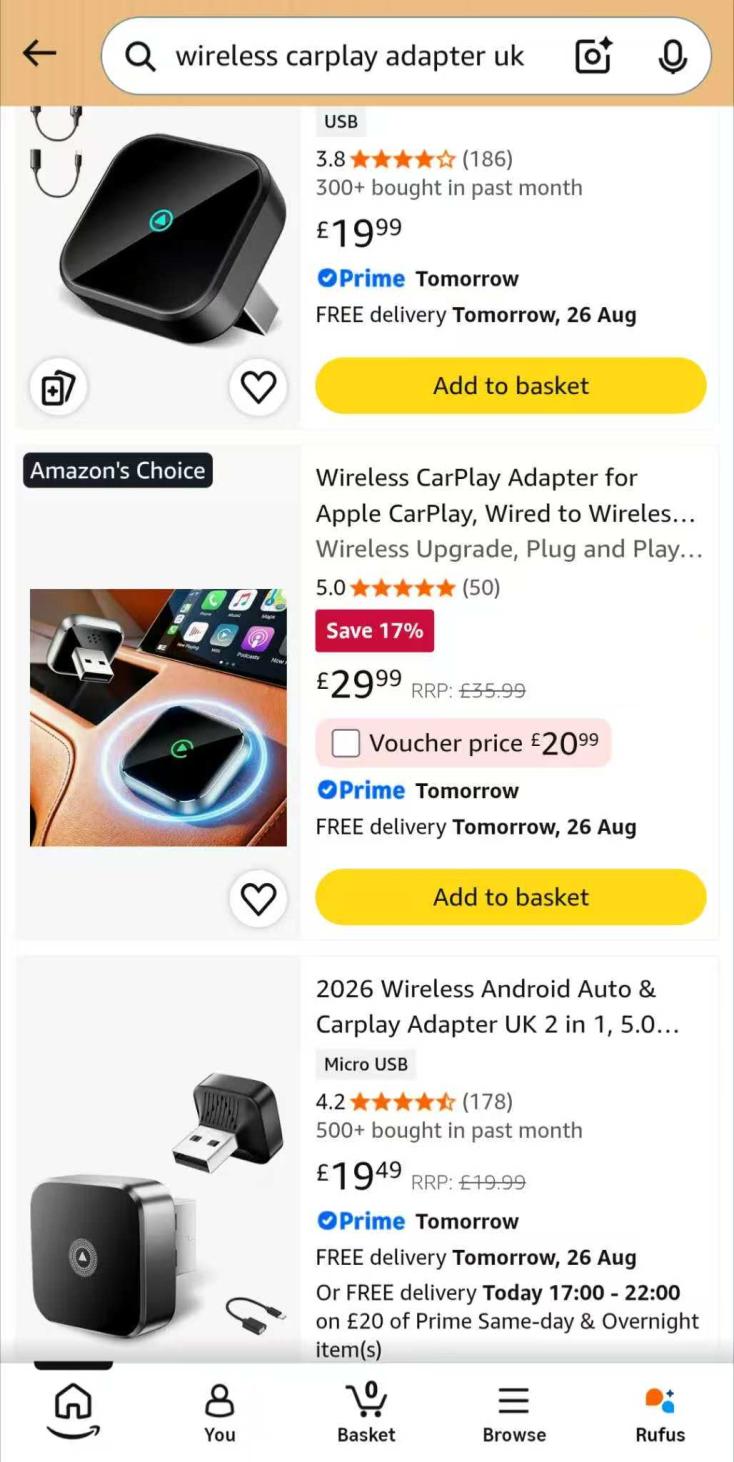This screenshot has height=1462, width=734.
Task: Add the Amazon's Choice adapter to basket
Action: pyautogui.click(x=511, y=897)
